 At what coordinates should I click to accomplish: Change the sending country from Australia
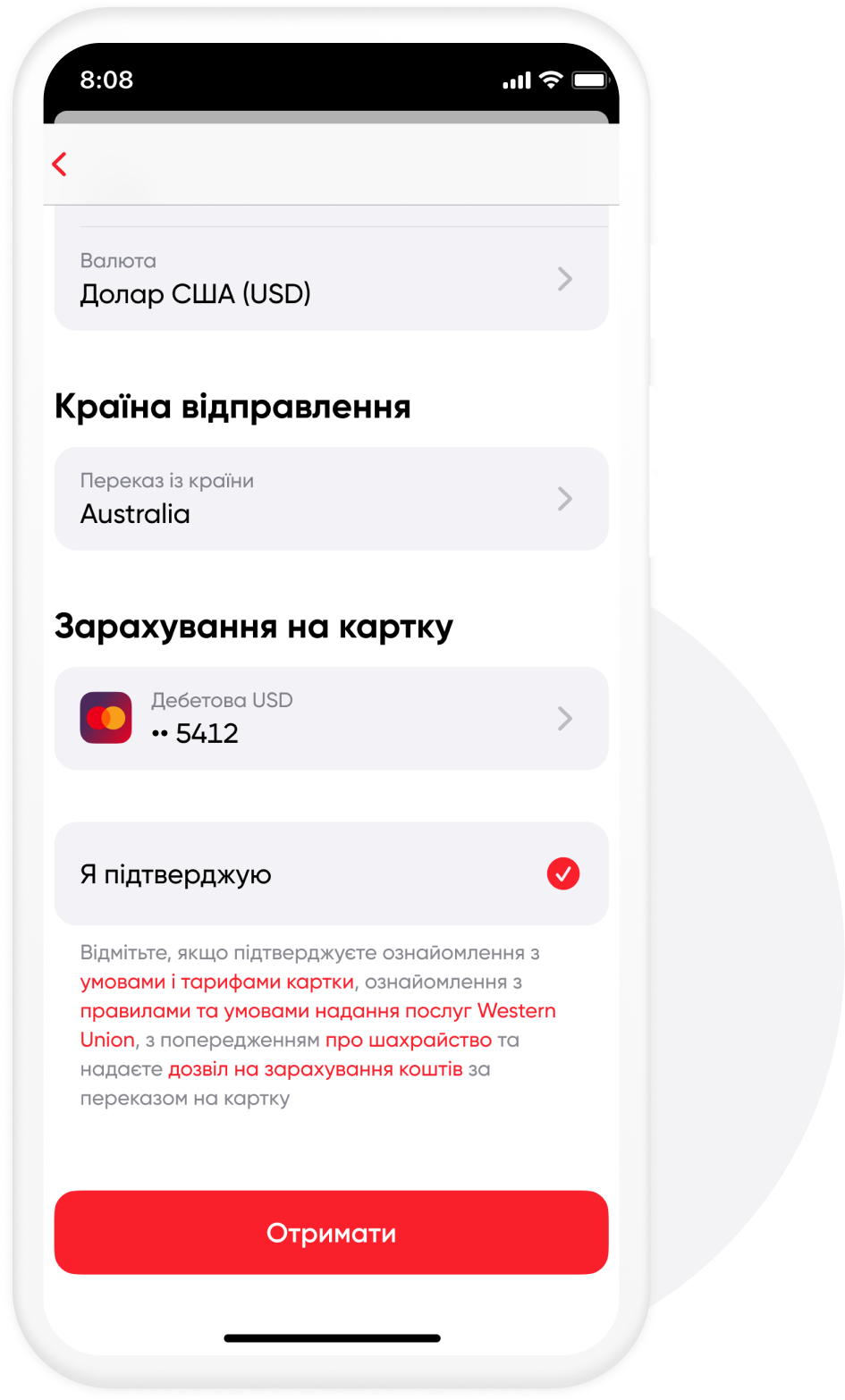331,499
